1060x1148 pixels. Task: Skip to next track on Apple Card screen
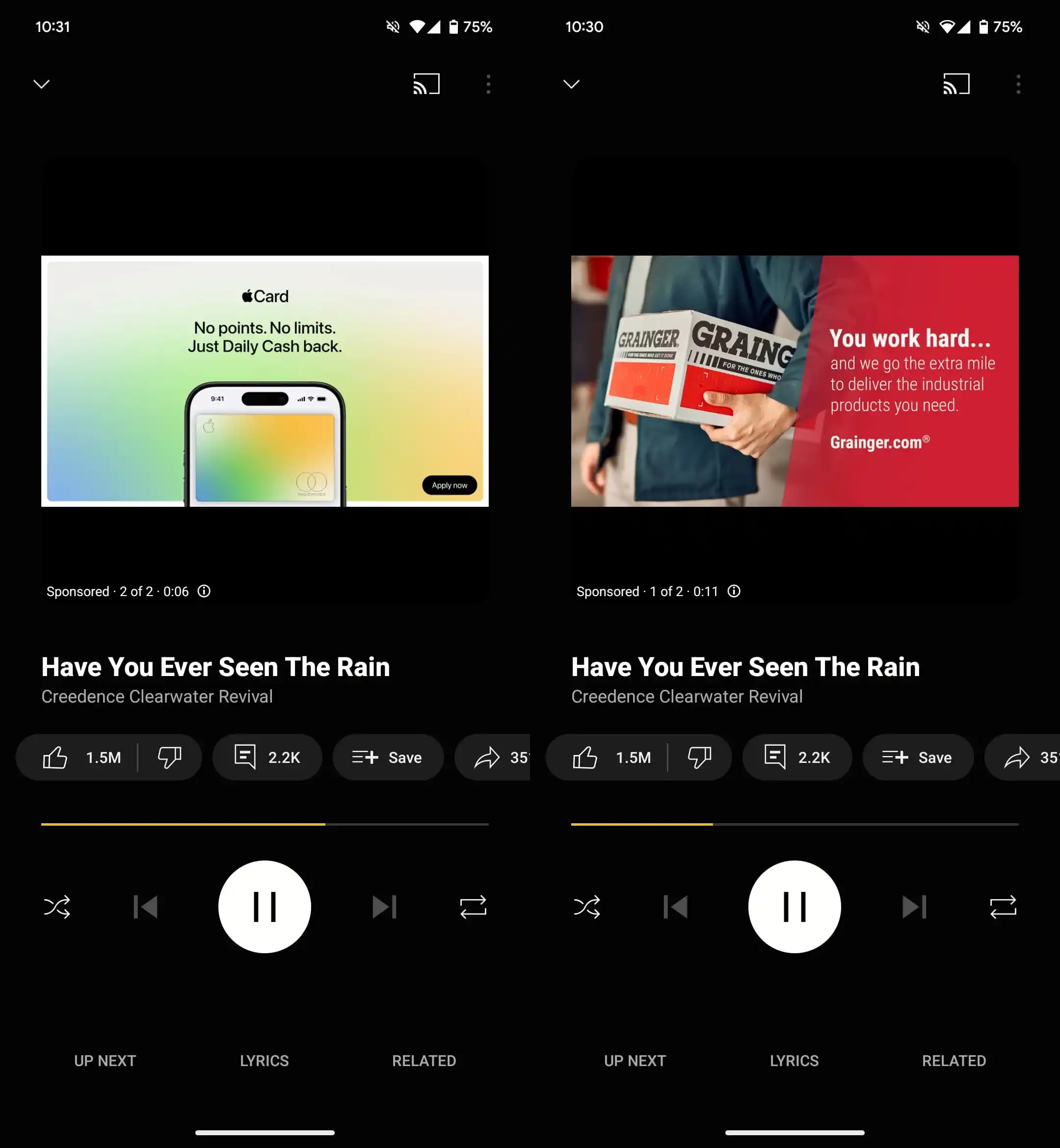pyautogui.click(x=384, y=907)
